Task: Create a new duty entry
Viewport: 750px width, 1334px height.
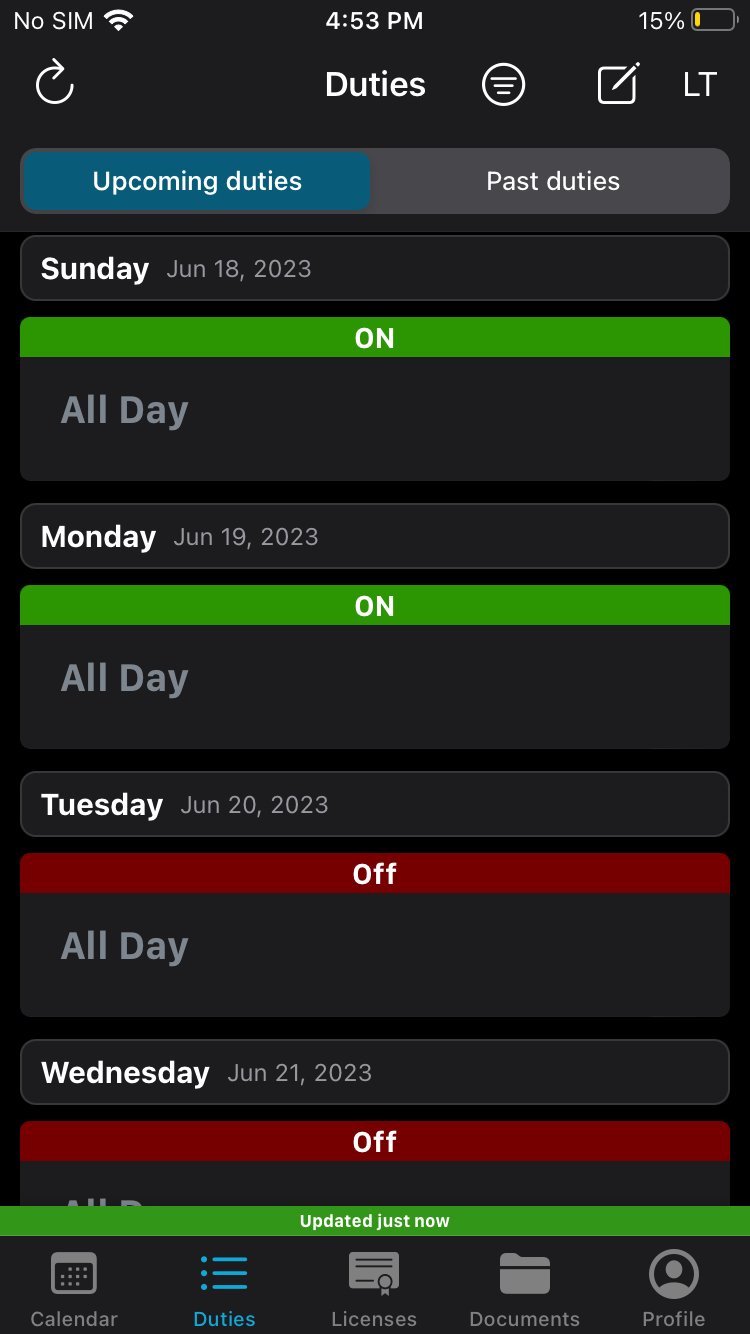Action: [617, 84]
